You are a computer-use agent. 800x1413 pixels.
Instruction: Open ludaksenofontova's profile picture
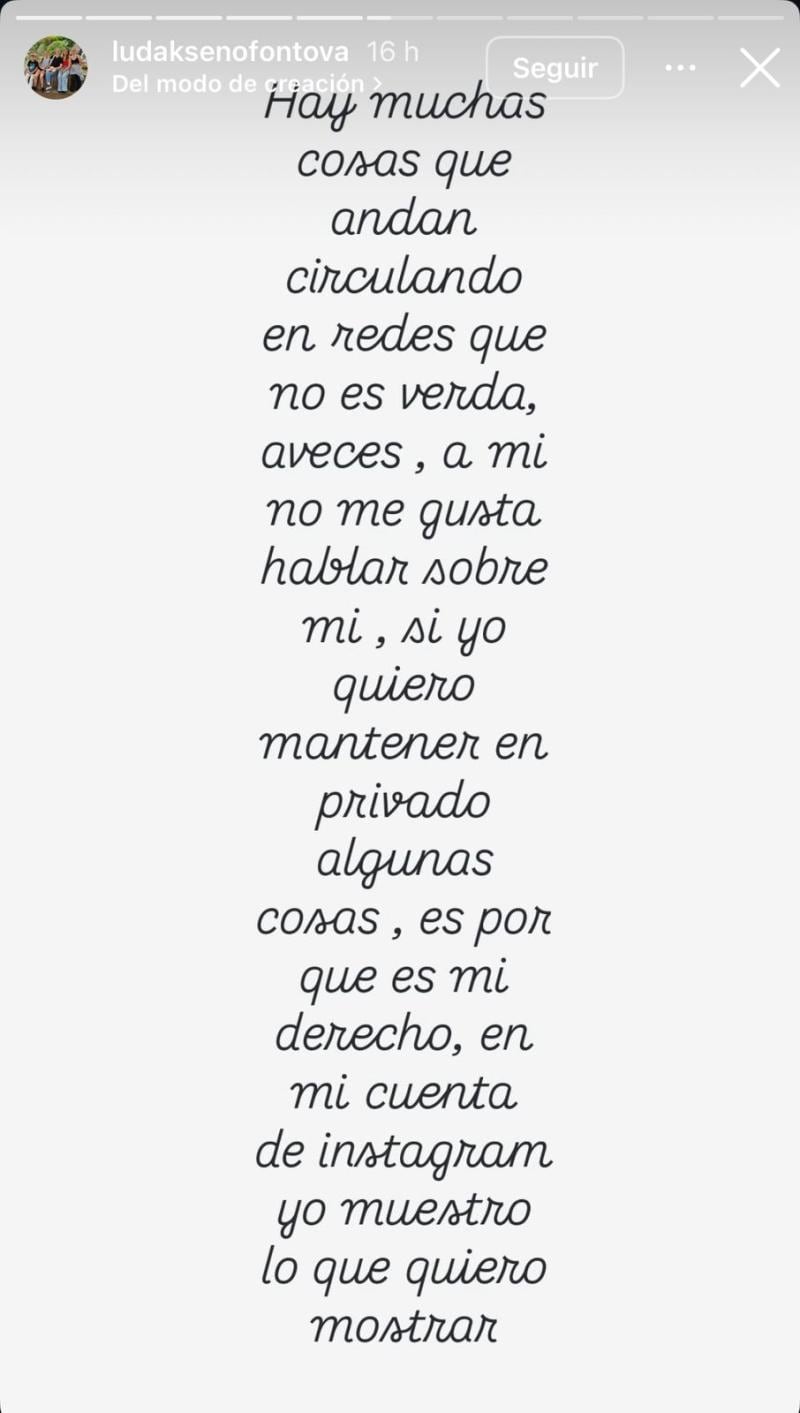(x=56, y=68)
